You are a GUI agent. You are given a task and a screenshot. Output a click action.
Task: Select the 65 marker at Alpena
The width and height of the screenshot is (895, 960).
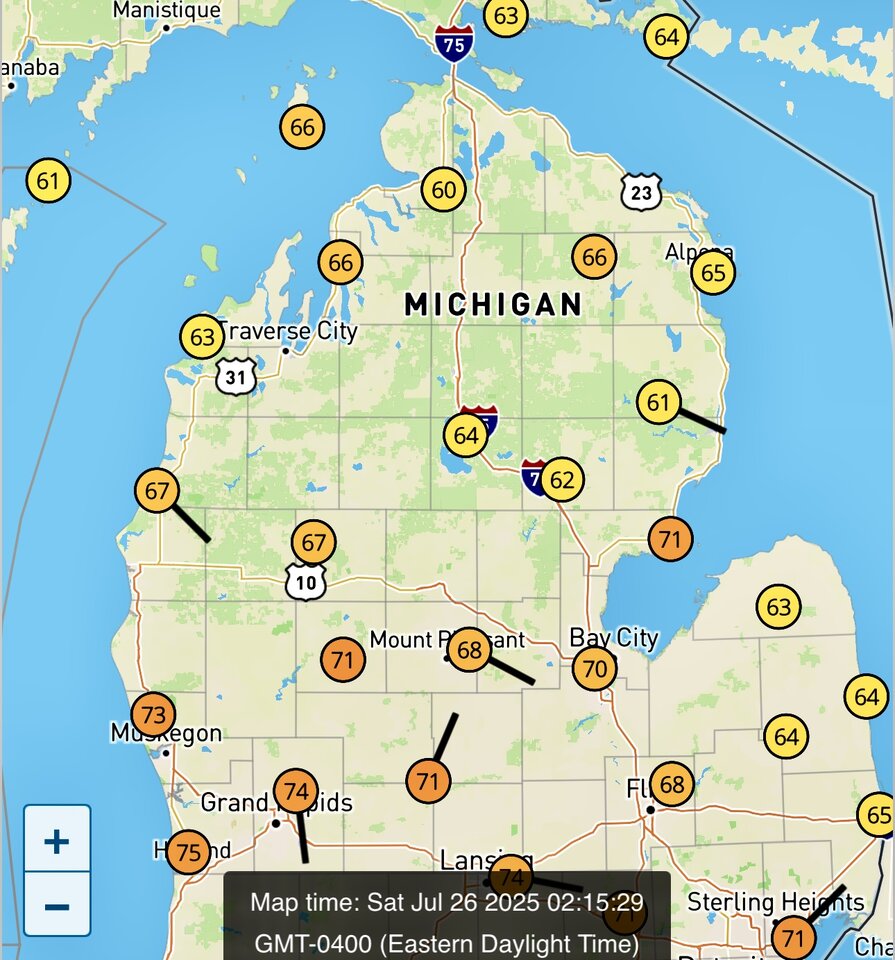pos(713,272)
